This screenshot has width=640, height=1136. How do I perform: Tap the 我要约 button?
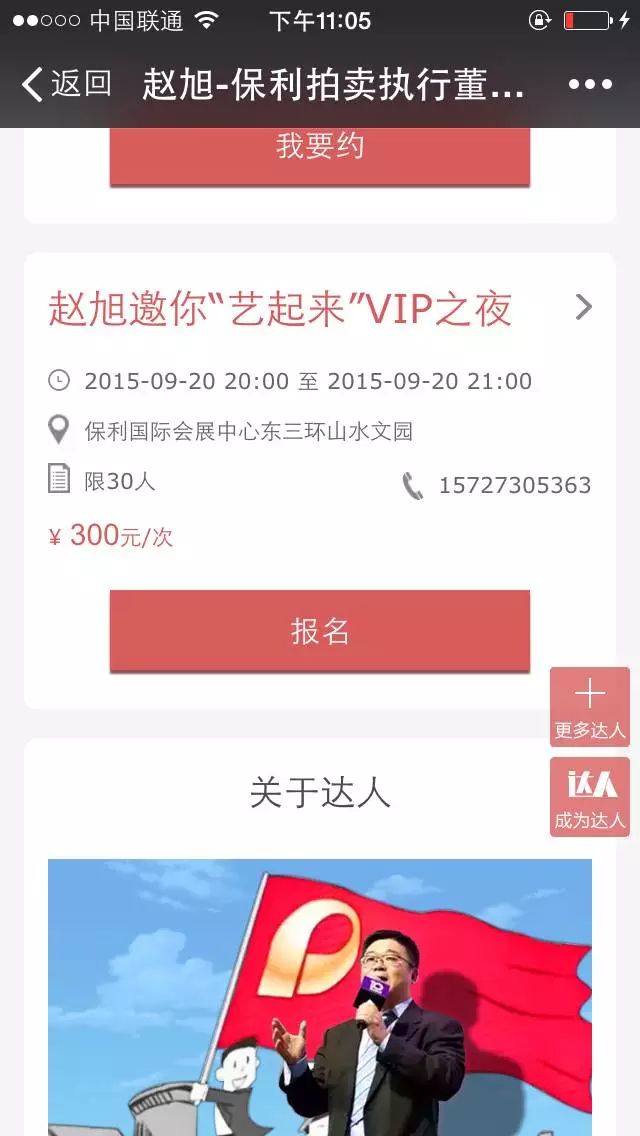pyautogui.click(x=320, y=152)
